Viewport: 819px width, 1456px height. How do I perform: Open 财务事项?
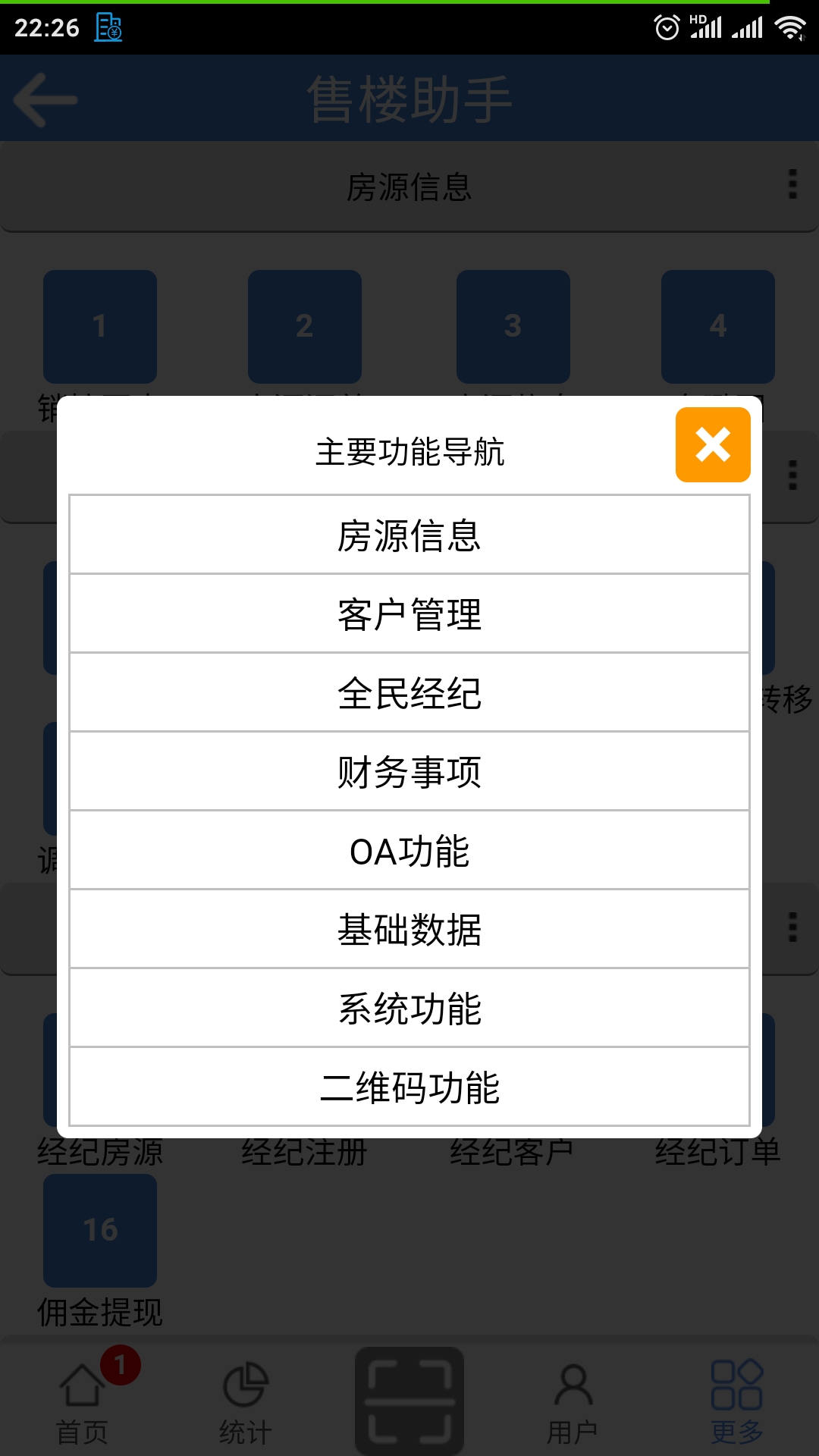[409, 772]
